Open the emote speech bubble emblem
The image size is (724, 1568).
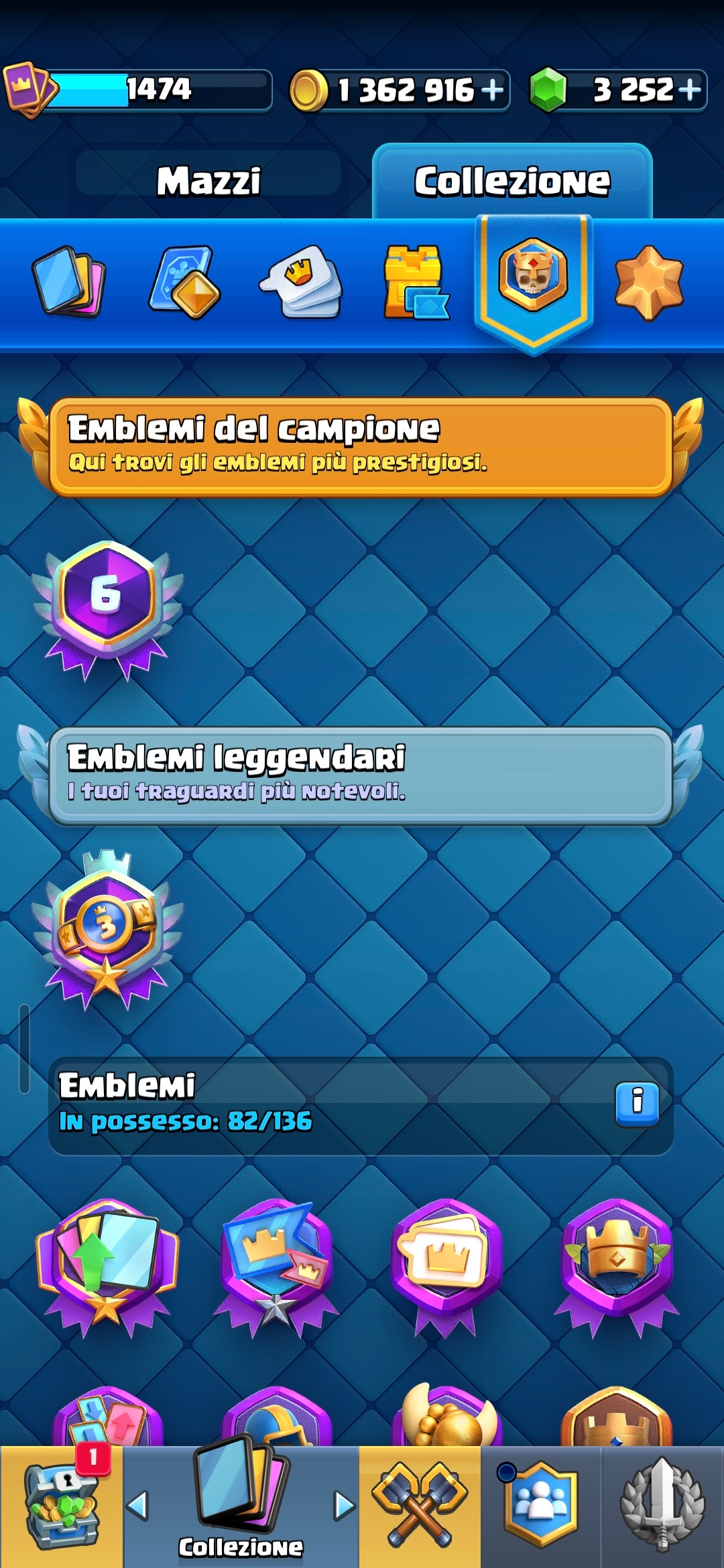coord(446,1268)
